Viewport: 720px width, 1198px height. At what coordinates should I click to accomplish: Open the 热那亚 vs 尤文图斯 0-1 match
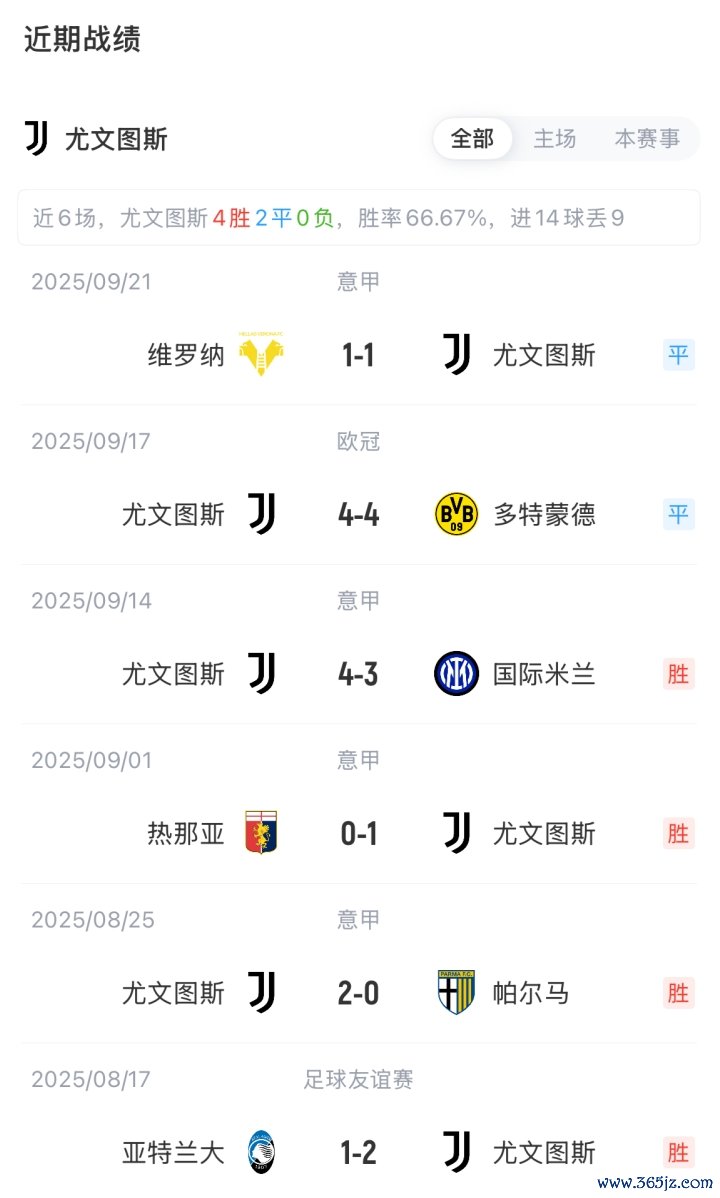[358, 834]
